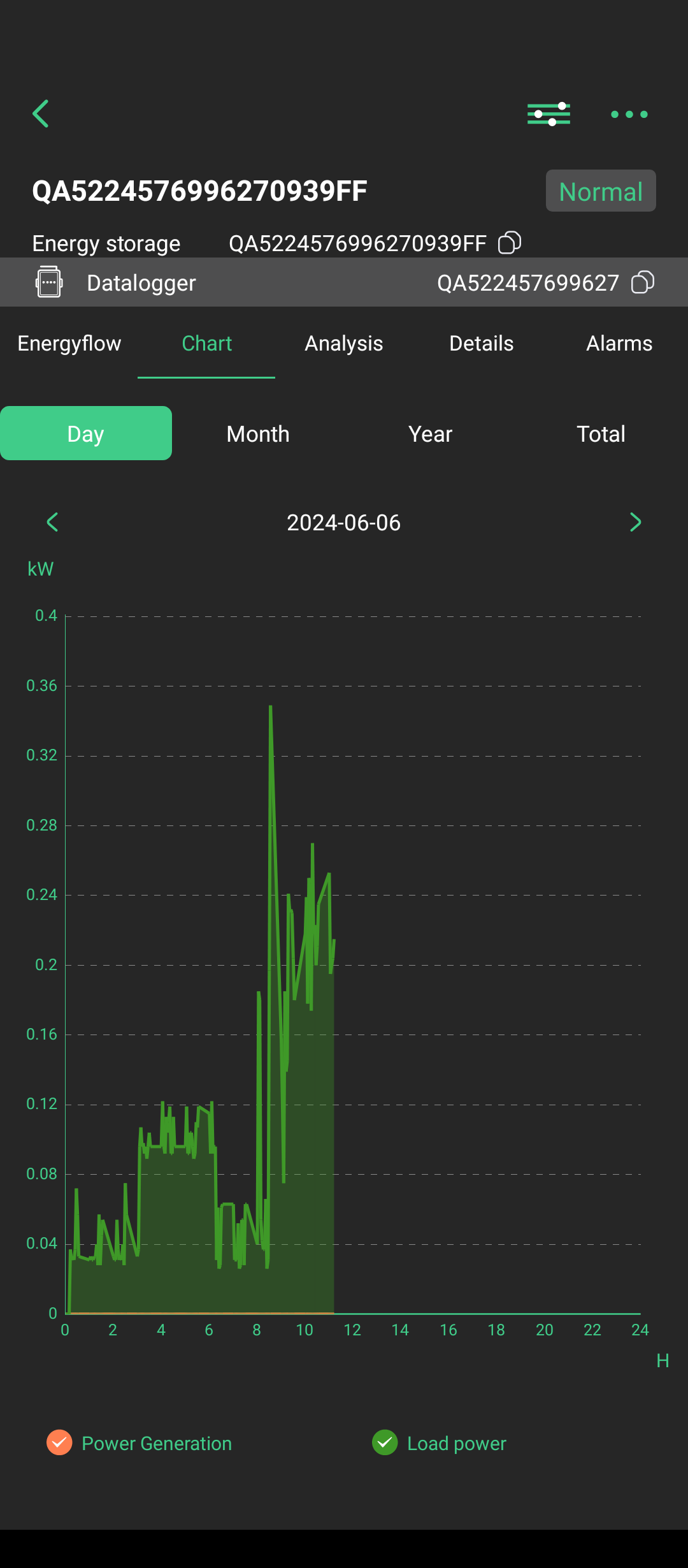This screenshot has width=688, height=1568.
Task: View the Details tab
Action: pos(482,344)
